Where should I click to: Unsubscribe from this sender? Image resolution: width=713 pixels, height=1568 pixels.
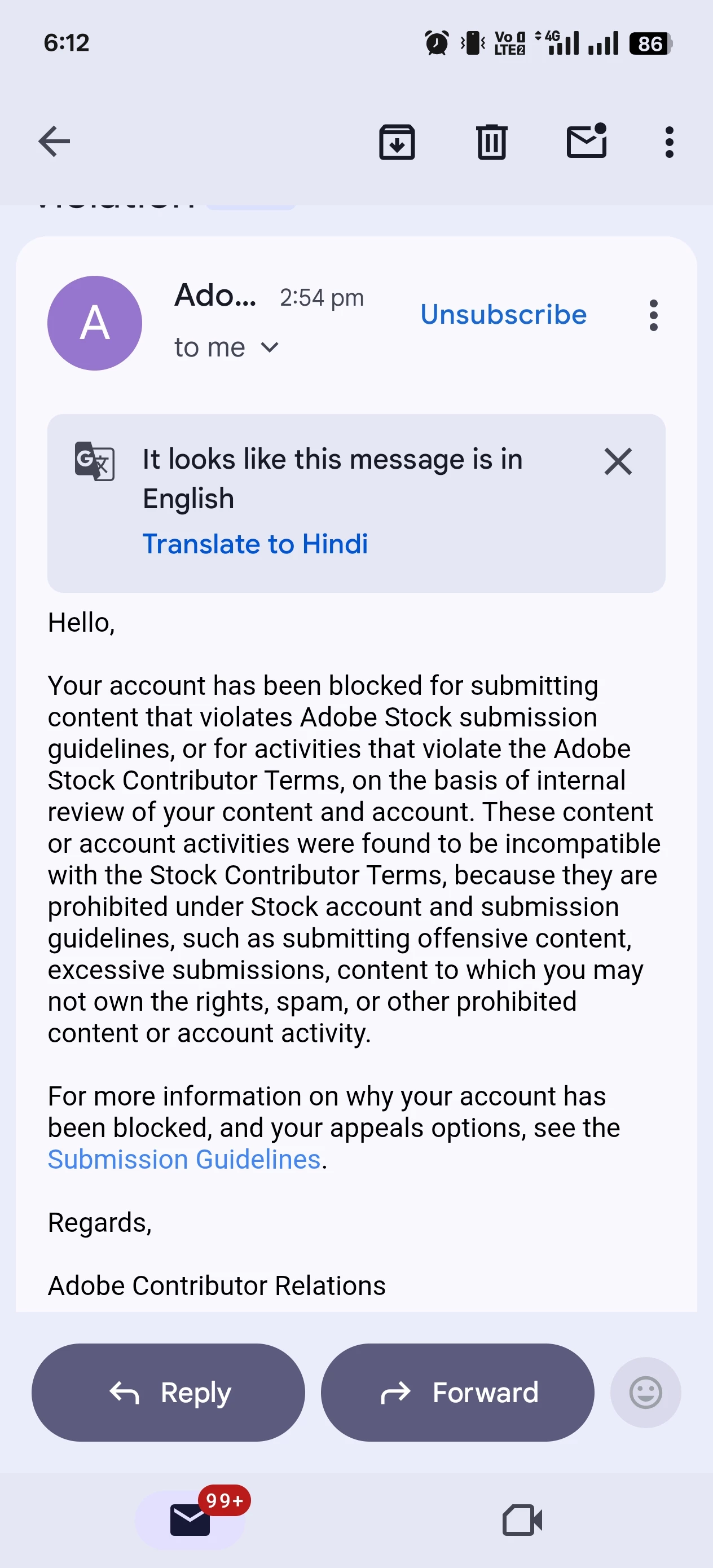click(503, 315)
